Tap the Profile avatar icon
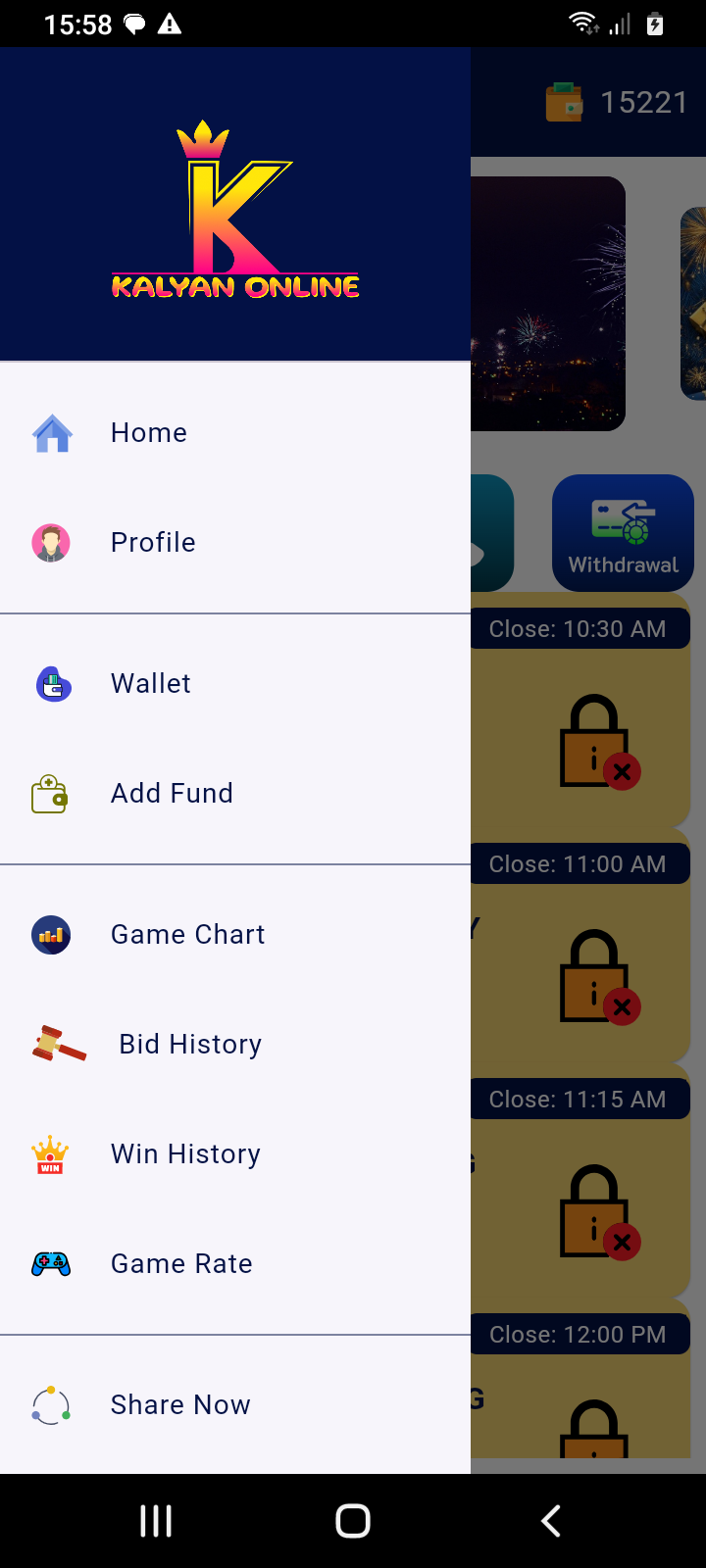 pos(51,542)
